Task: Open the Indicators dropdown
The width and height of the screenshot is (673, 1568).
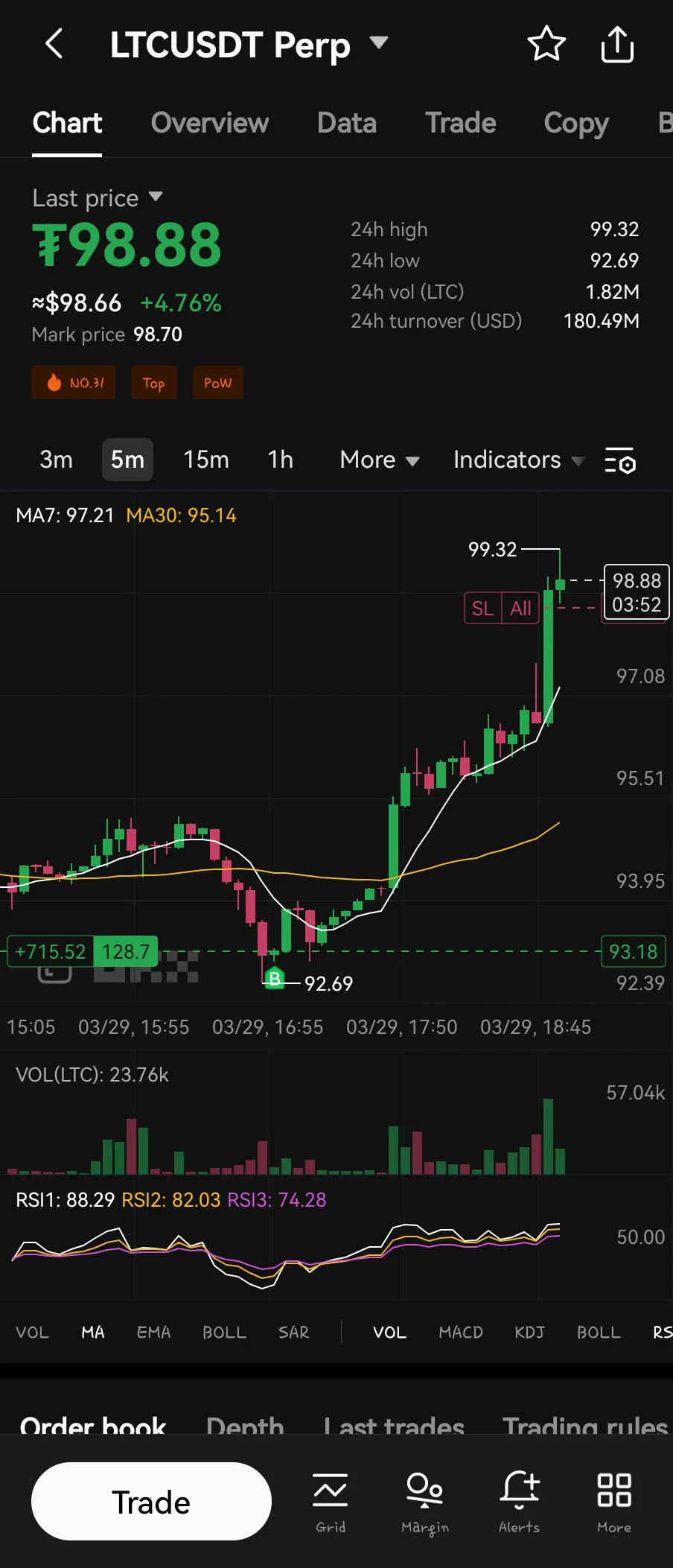Action: click(518, 460)
